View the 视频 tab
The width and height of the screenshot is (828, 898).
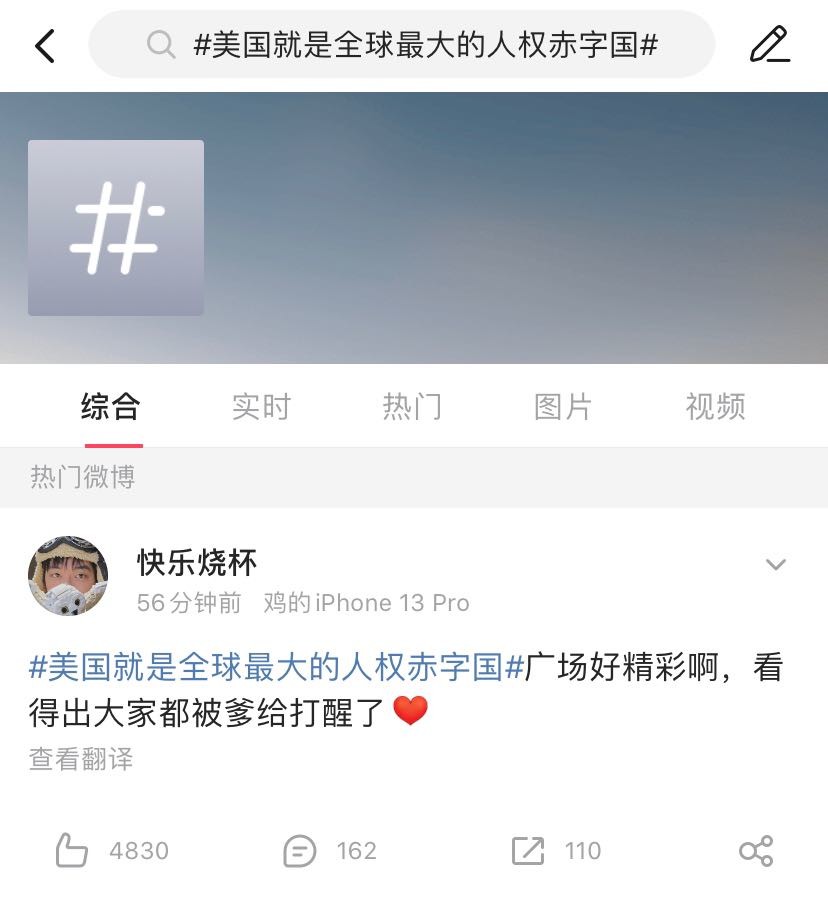(x=715, y=407)
